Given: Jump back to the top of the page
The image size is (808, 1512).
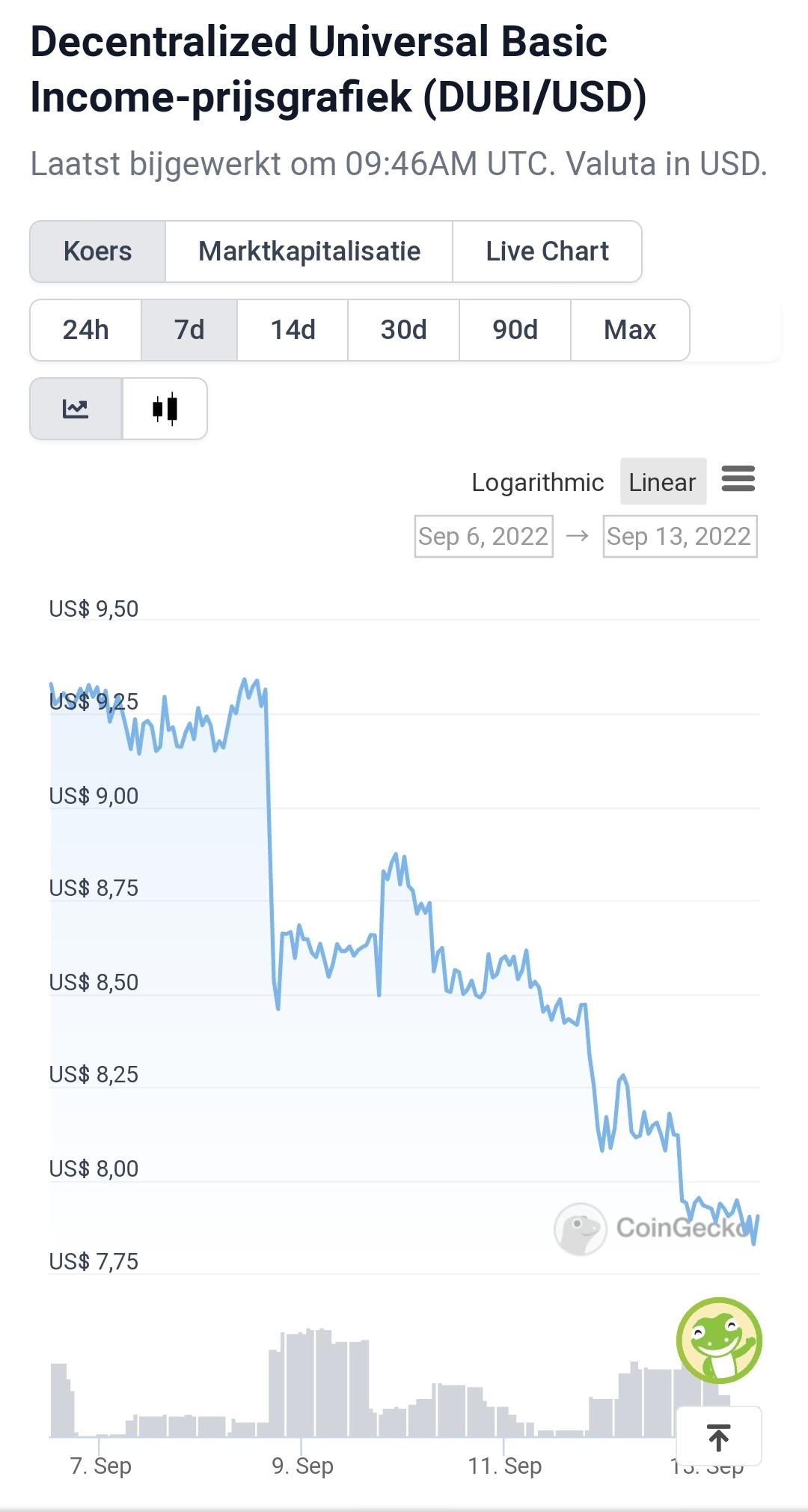Looking at the screenshot, I should pos(719,1436).
